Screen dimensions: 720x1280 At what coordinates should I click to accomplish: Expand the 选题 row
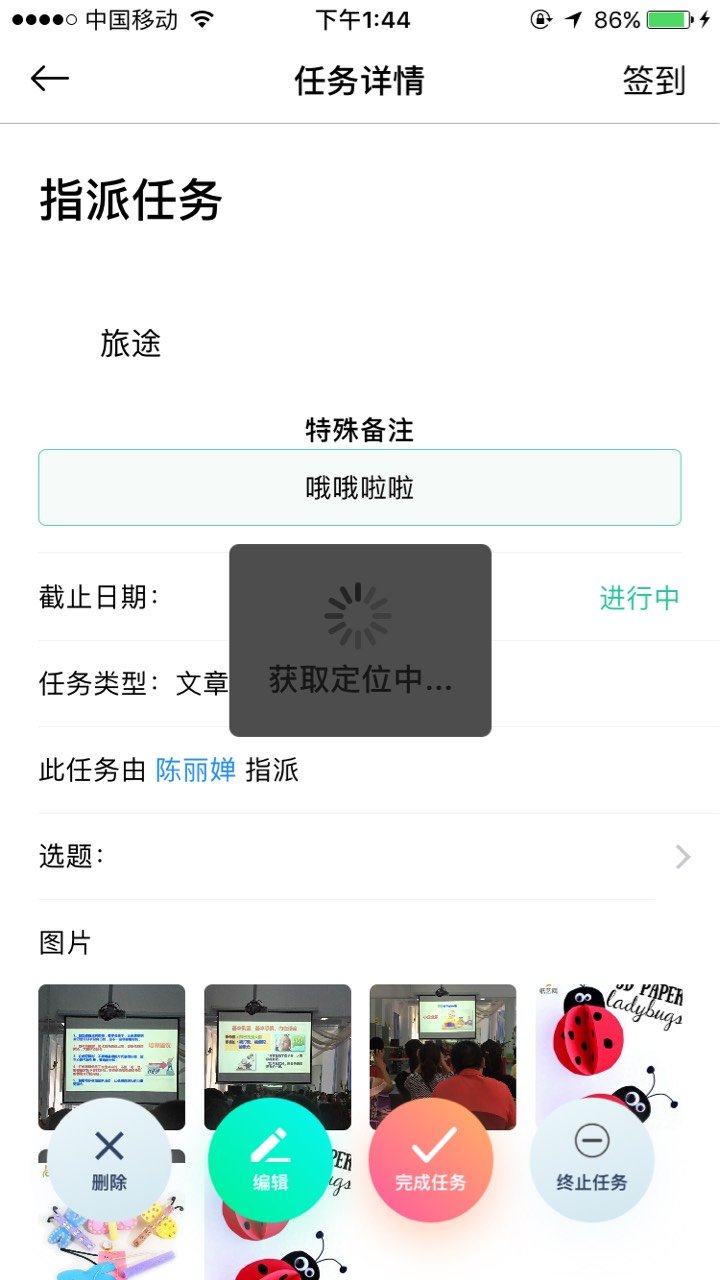coord(682,856)
